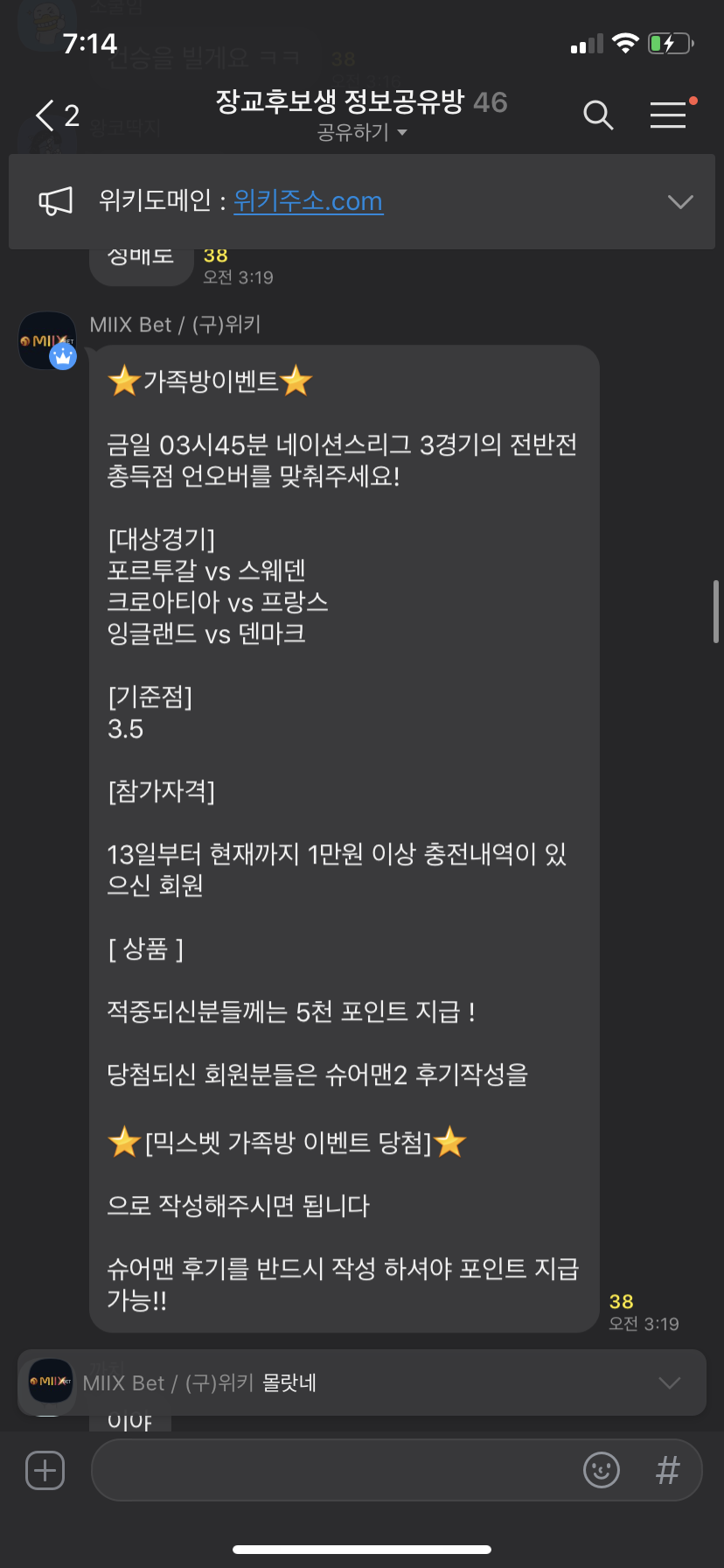Screen dimensions: 724x1568
Task: Tap the hashtag search icon
Action: [x=668, y=1470]
